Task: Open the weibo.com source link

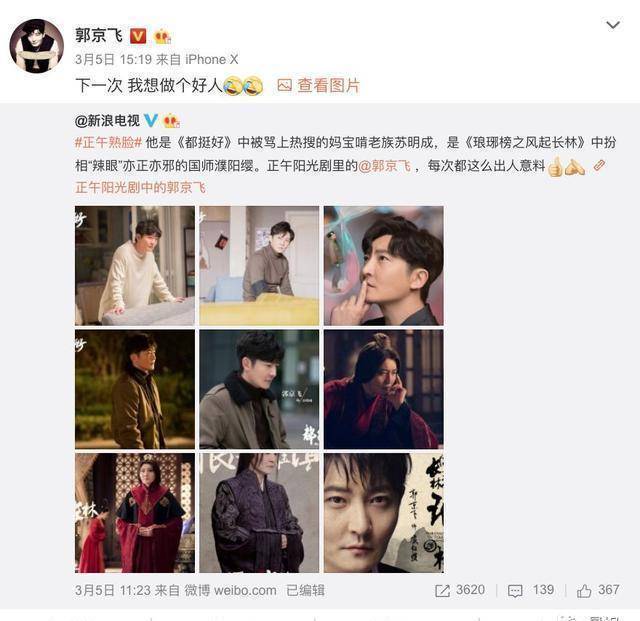Action: 242,591
